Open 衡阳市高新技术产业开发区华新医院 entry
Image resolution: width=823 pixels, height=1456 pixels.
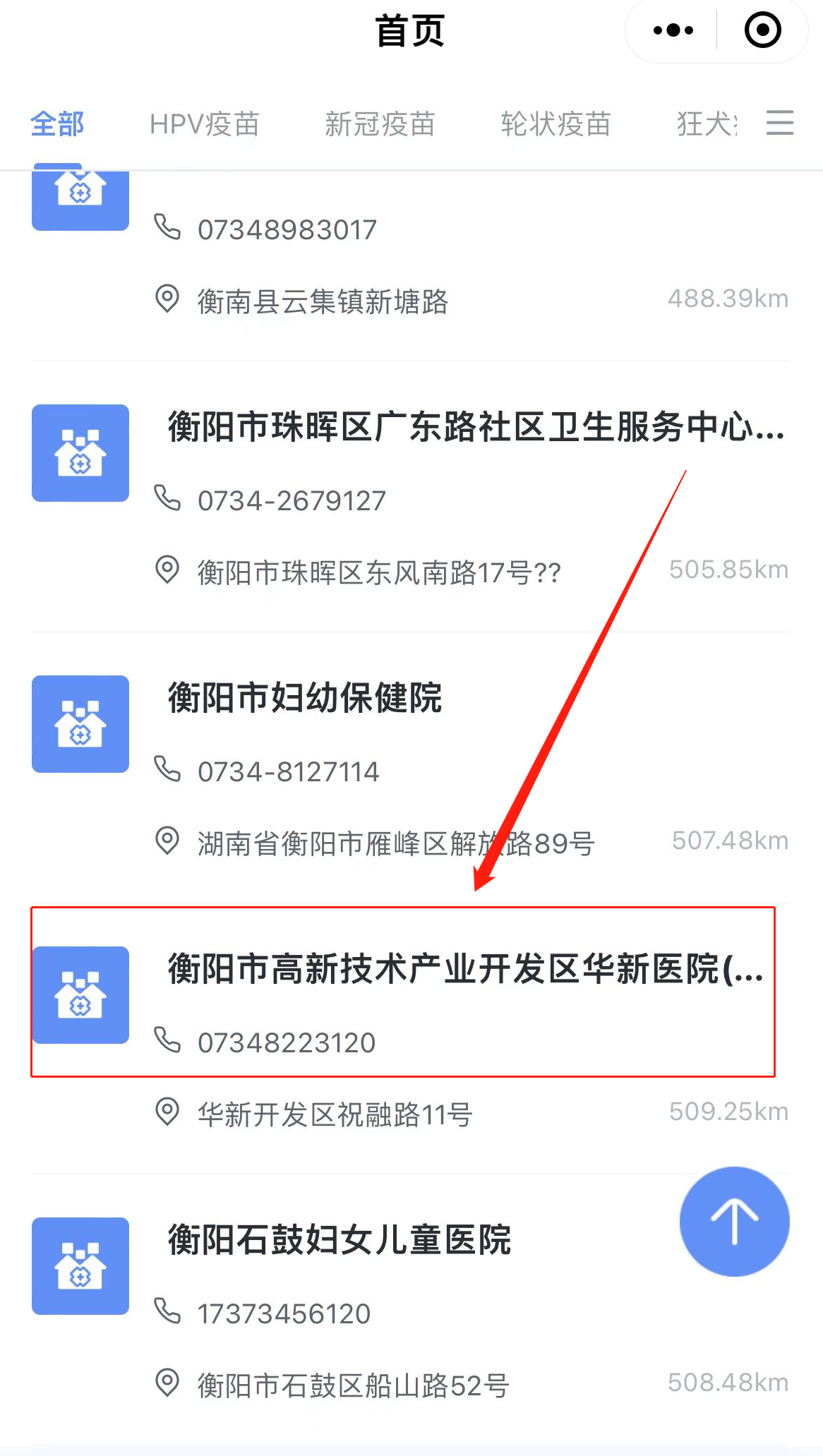(464, 969)
